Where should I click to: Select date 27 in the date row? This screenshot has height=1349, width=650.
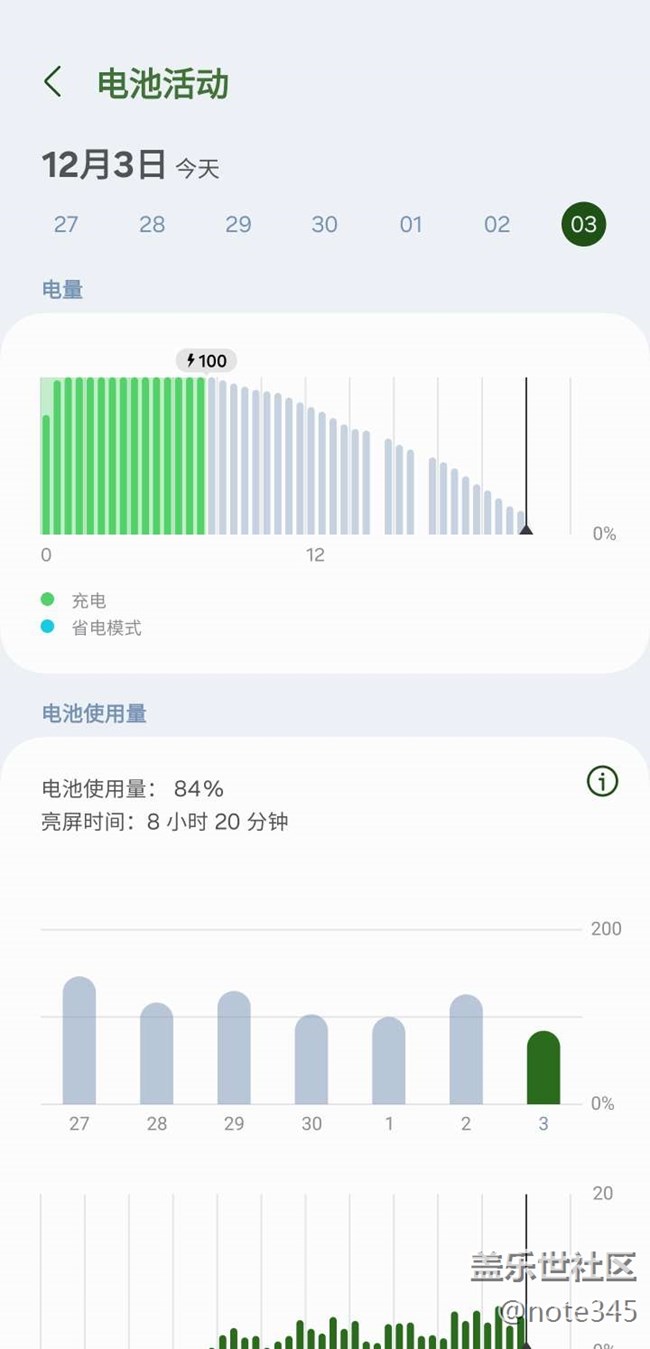click(66, 224)
